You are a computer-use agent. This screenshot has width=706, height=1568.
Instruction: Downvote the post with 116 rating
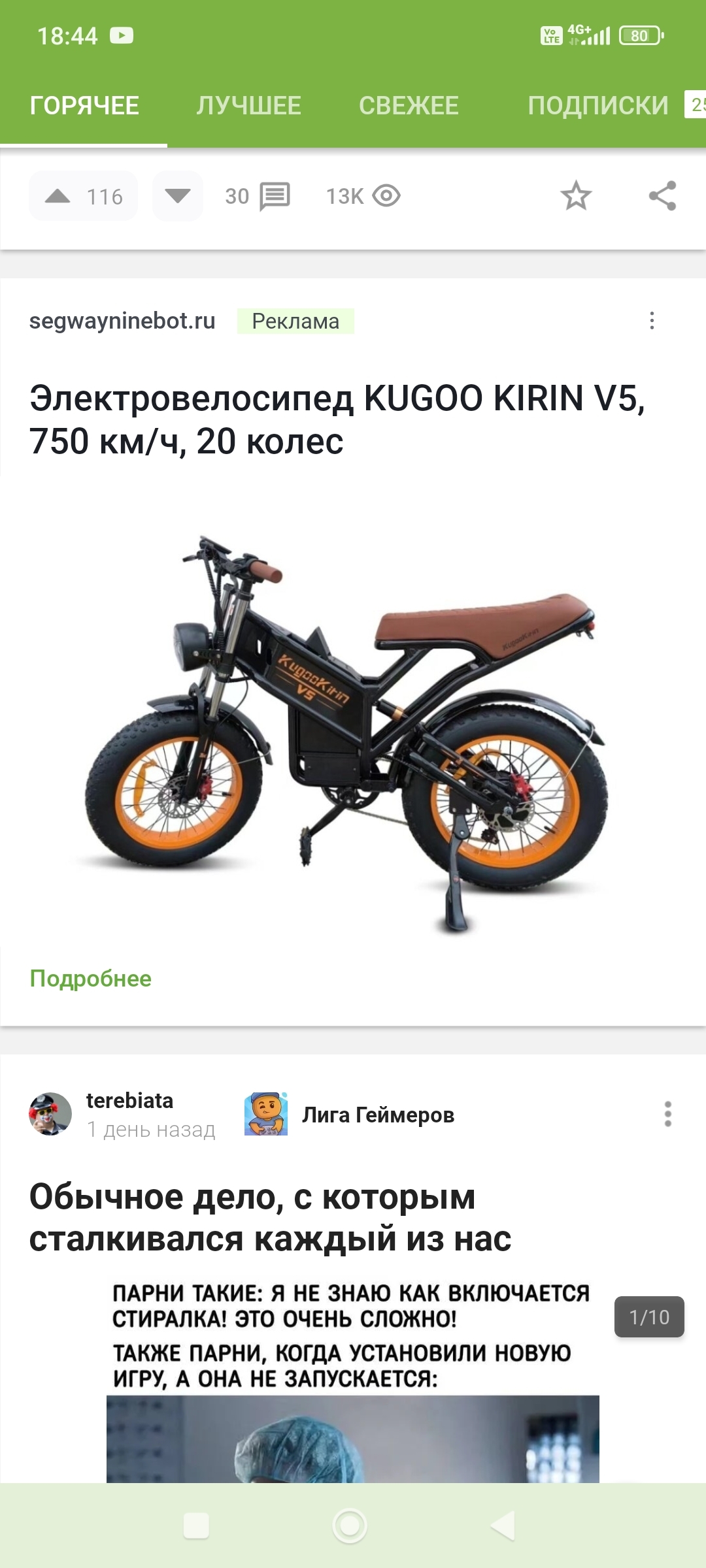point(177,196)
